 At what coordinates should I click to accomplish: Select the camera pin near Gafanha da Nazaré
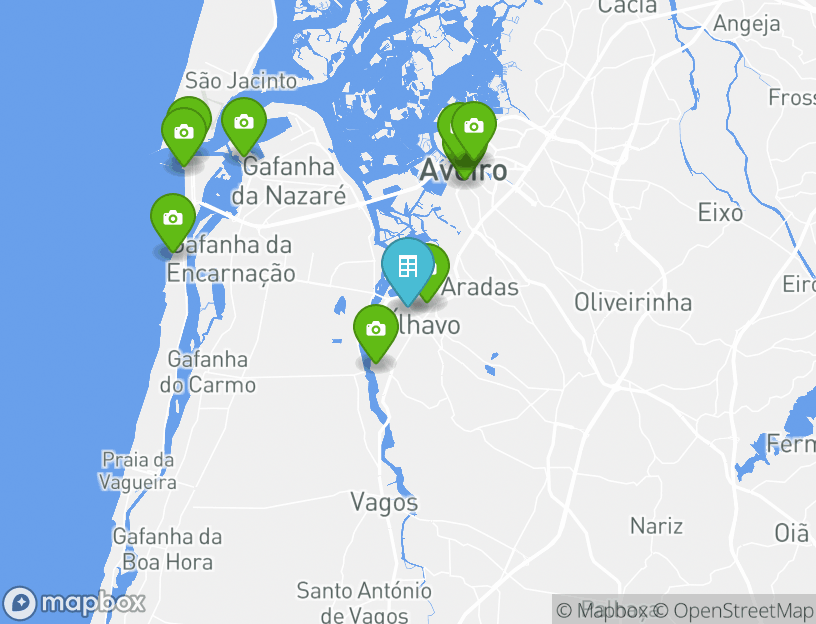(243, 123)
